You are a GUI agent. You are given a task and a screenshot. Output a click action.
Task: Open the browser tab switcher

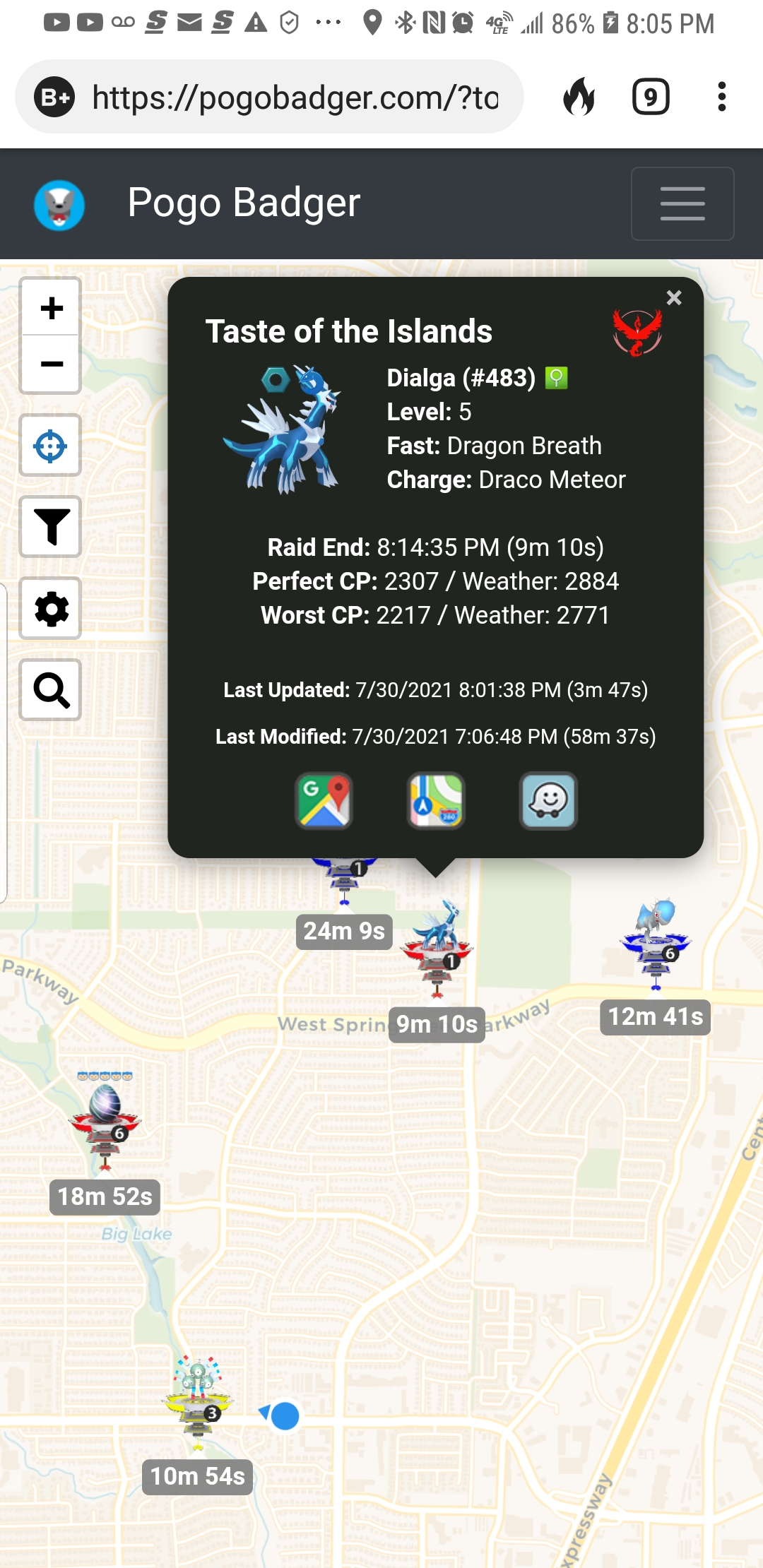click(x=650, y=97)
